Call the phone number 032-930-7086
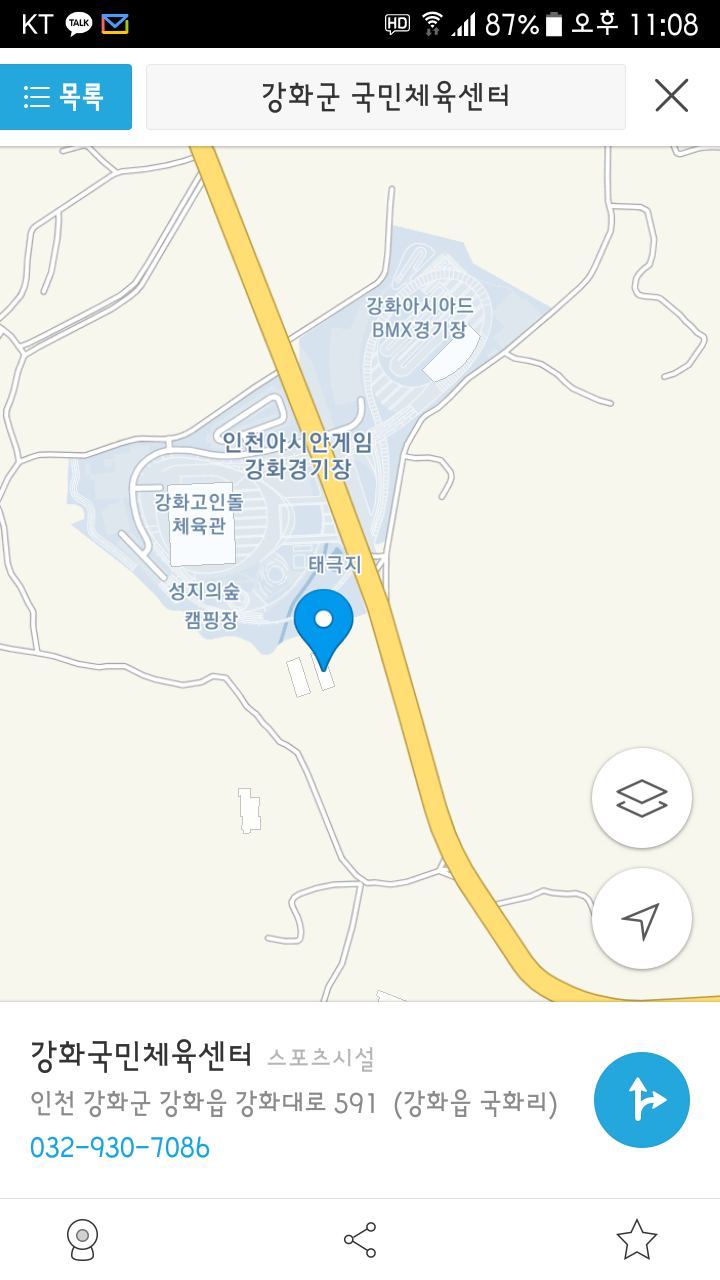This screenshot has width=720, height=1280. (120, 1147)
